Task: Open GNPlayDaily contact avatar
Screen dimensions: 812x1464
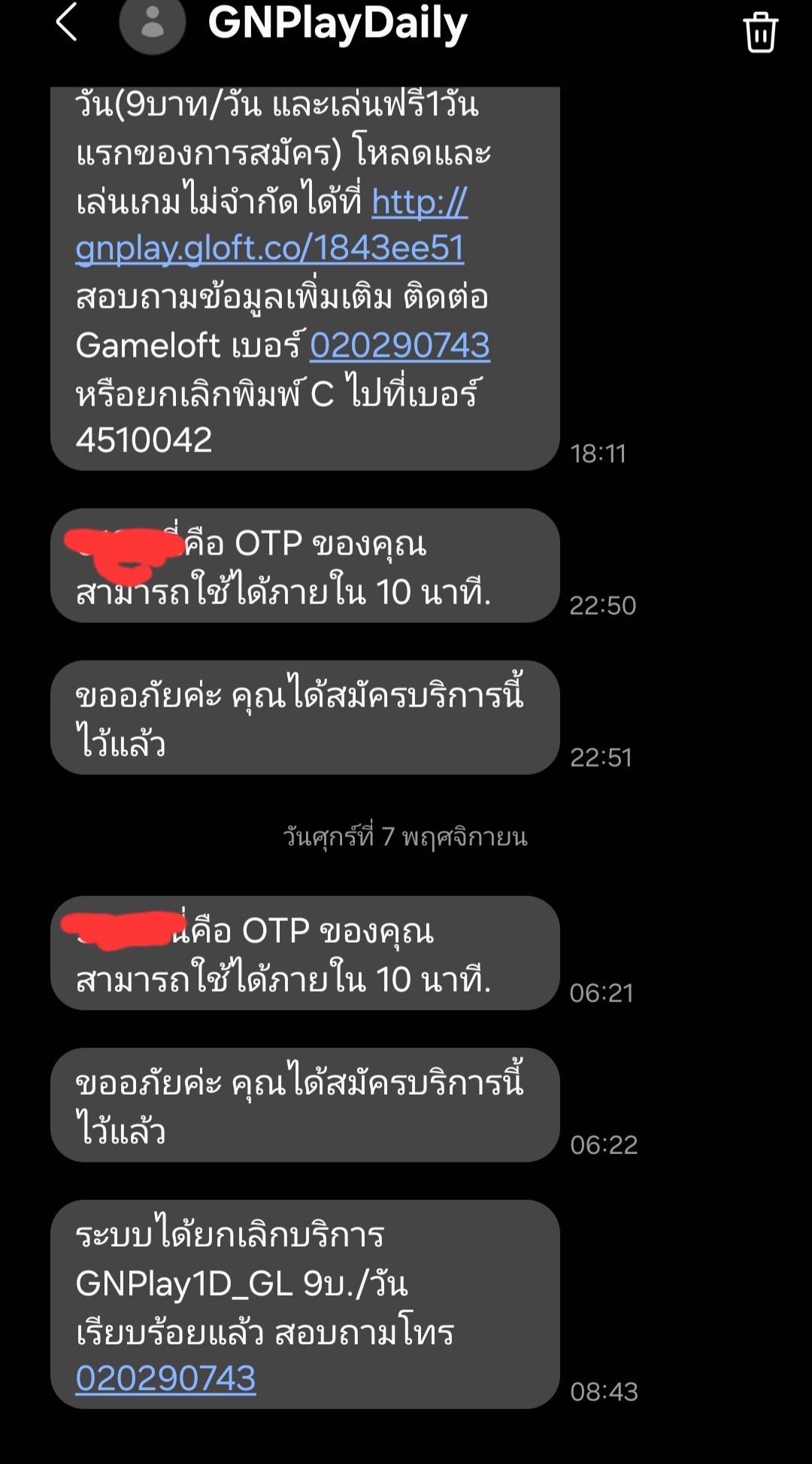Action: pyautogui.click(x=153, y=23)
